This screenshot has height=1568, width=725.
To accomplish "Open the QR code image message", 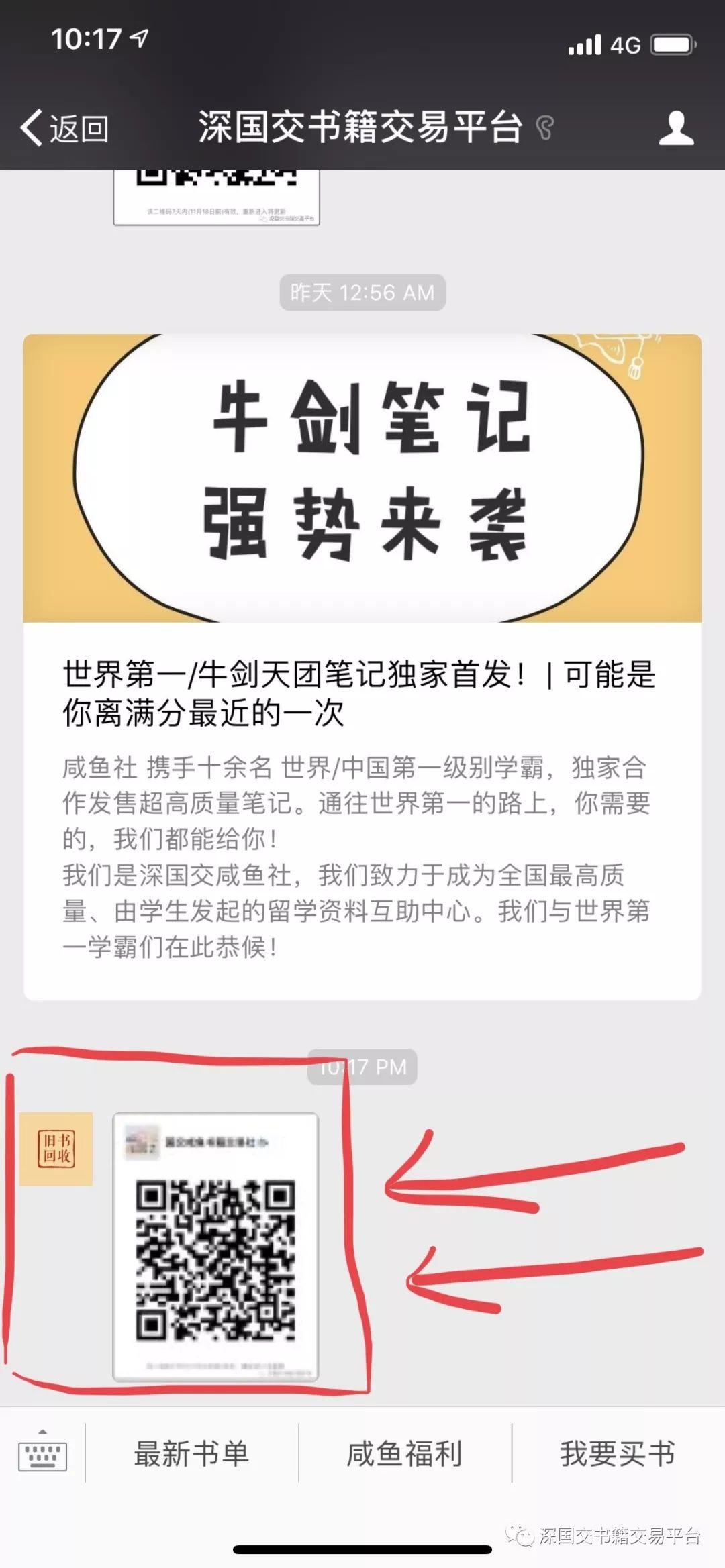I will pos(215,1247).
